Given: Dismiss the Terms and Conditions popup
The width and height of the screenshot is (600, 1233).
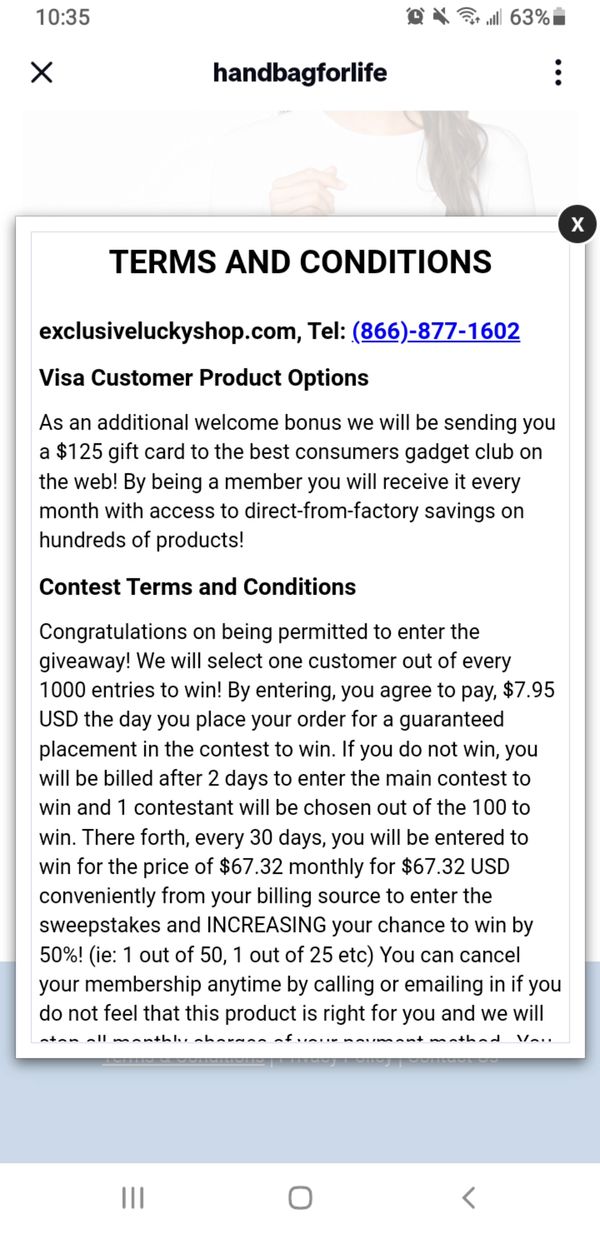Looking at the screenshot, I should (577, 225).
